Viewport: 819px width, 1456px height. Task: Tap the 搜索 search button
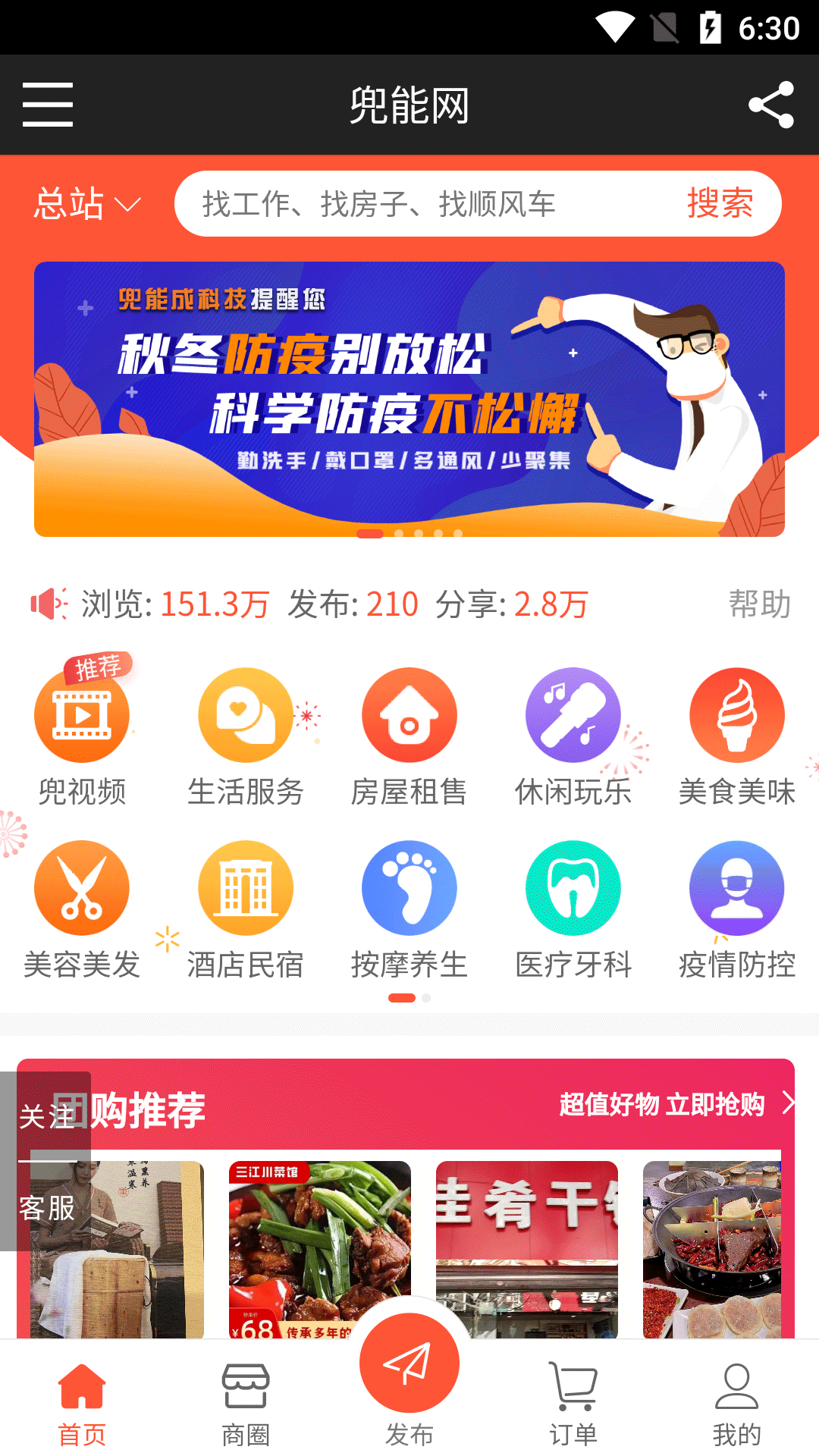tap(720, 203)
